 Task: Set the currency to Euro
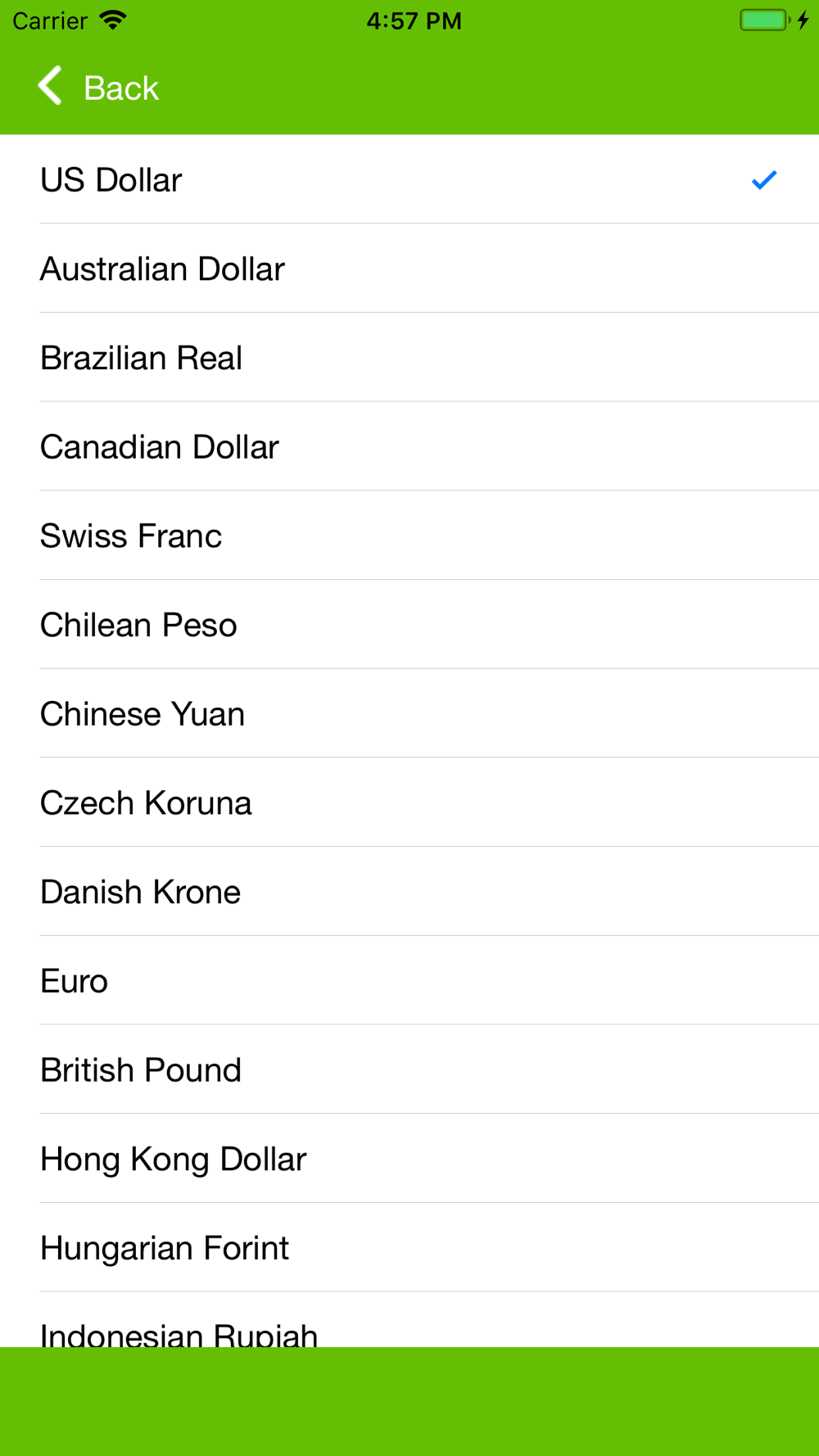pos(409,980)
